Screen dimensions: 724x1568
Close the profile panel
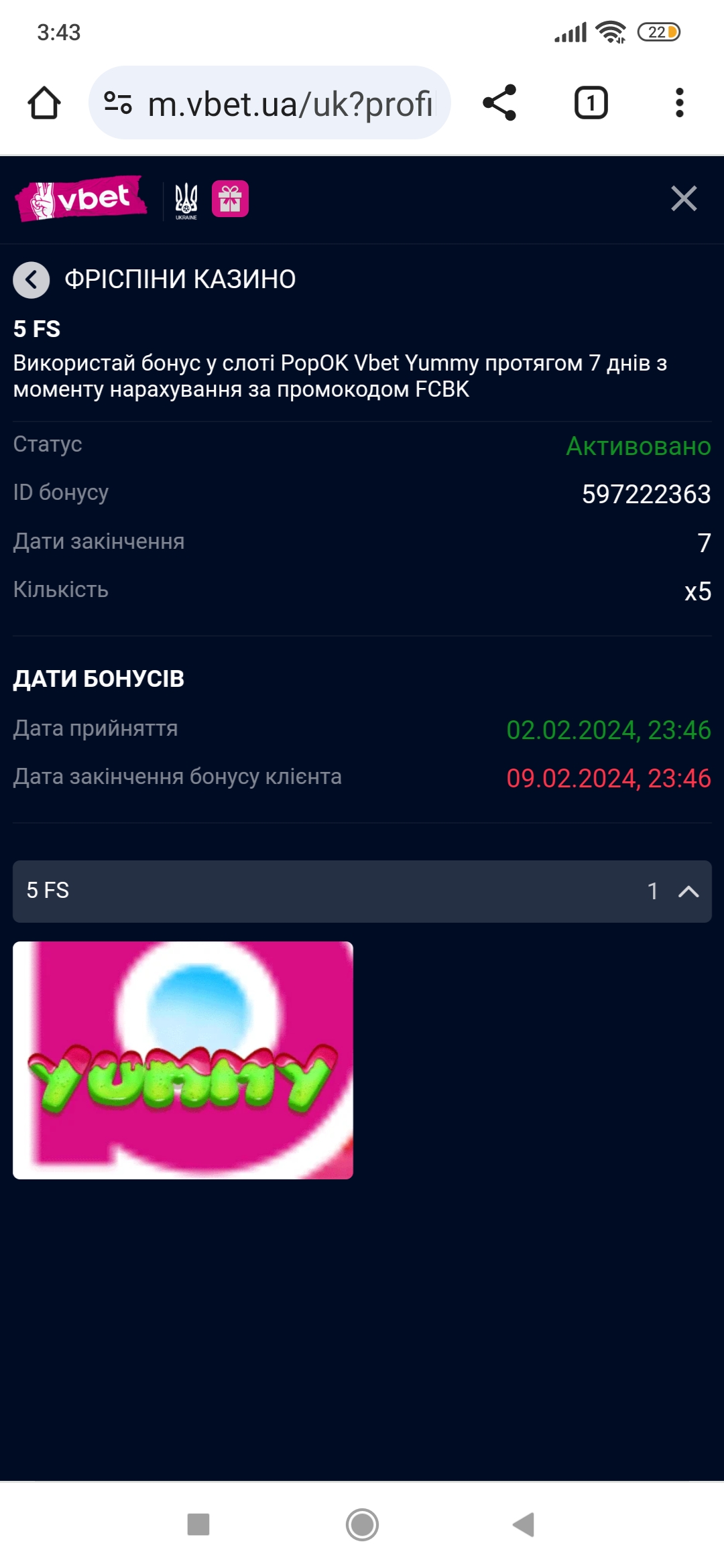pos(684,198)
